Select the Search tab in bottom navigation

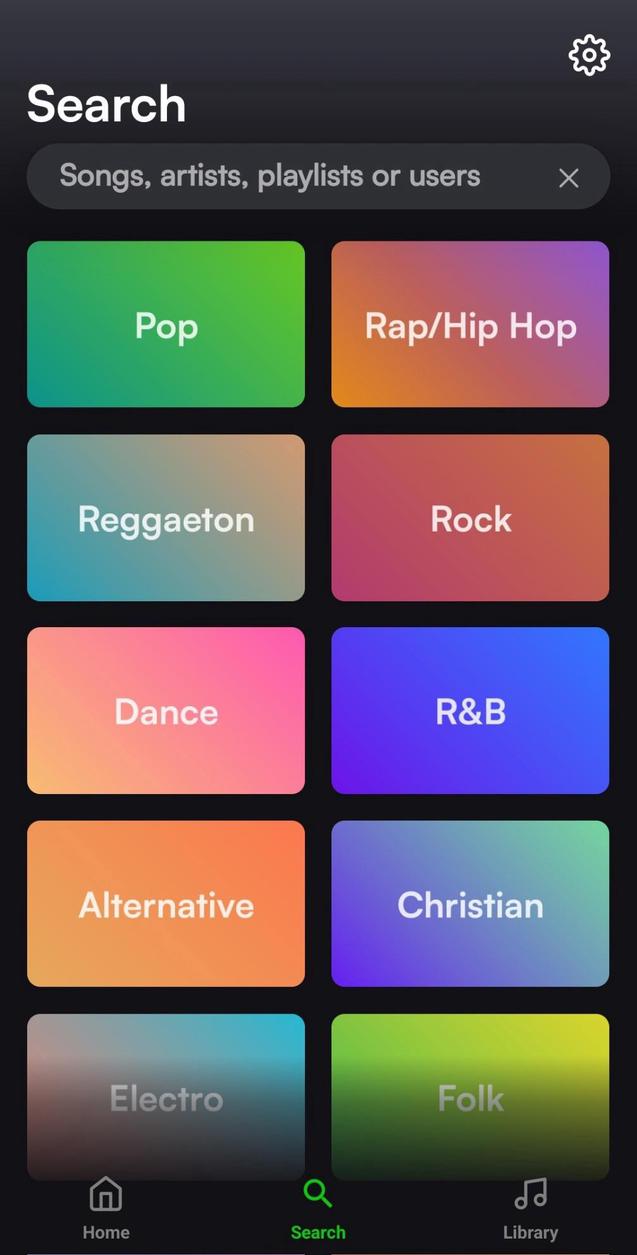[x=318, y=1208]
